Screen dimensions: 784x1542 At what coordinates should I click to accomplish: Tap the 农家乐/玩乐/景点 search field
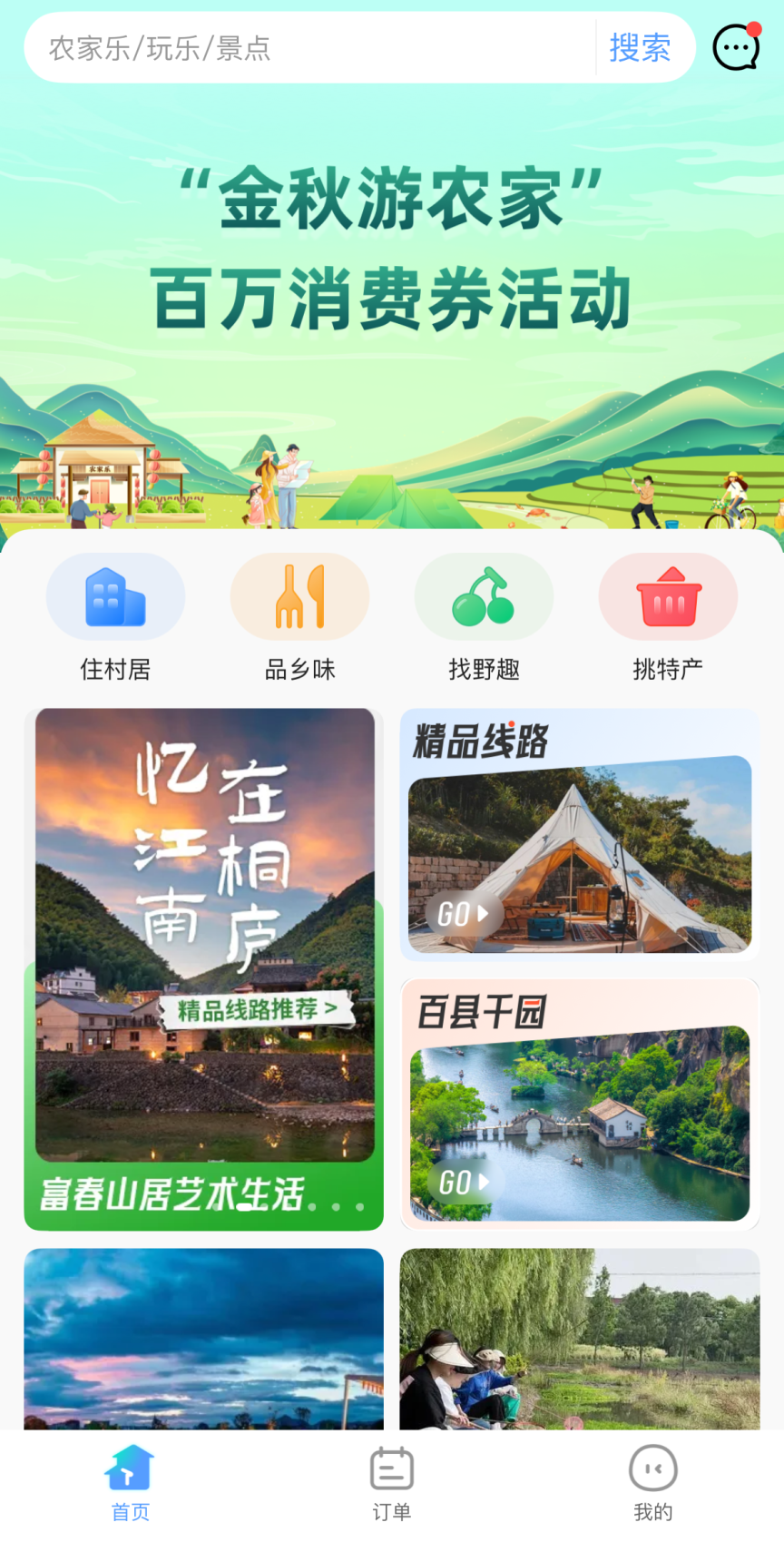click(309, 48)
